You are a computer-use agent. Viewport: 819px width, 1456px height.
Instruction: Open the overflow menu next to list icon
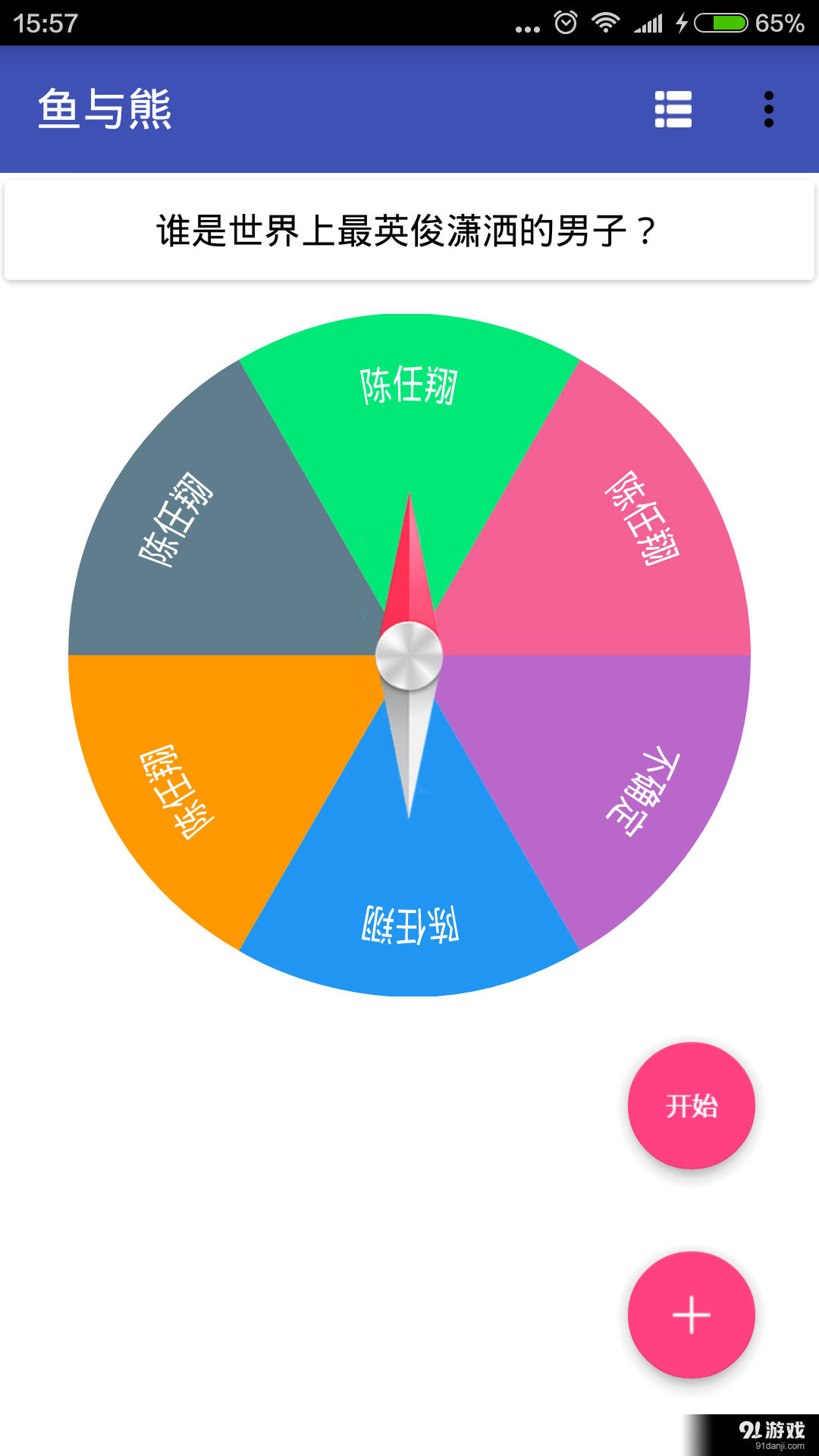click(x=770, y=108)
